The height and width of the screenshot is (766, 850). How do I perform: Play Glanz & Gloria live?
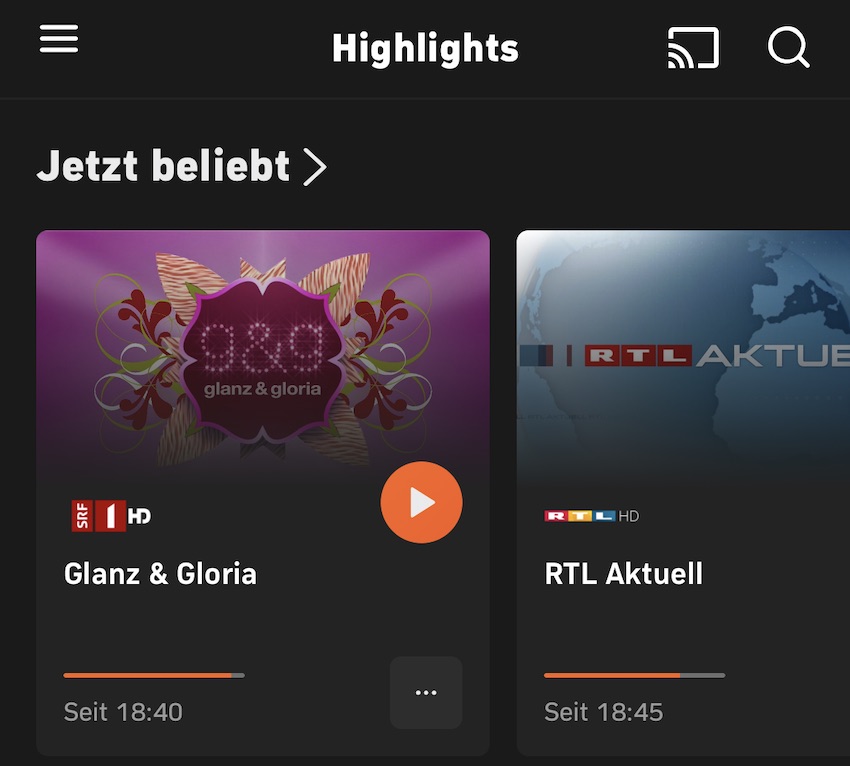pos(421,503)
